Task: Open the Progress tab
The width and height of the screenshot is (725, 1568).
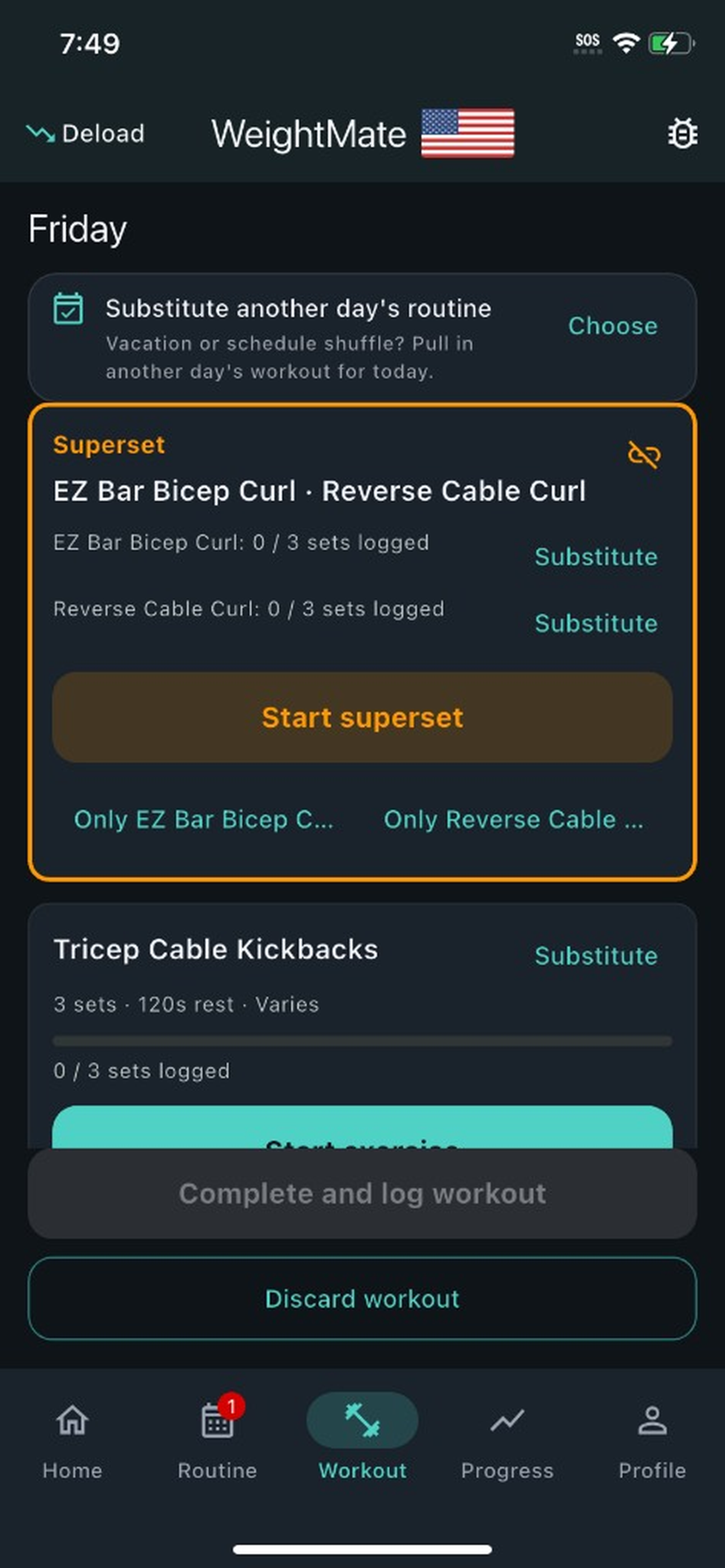Action: [507, 1442]
